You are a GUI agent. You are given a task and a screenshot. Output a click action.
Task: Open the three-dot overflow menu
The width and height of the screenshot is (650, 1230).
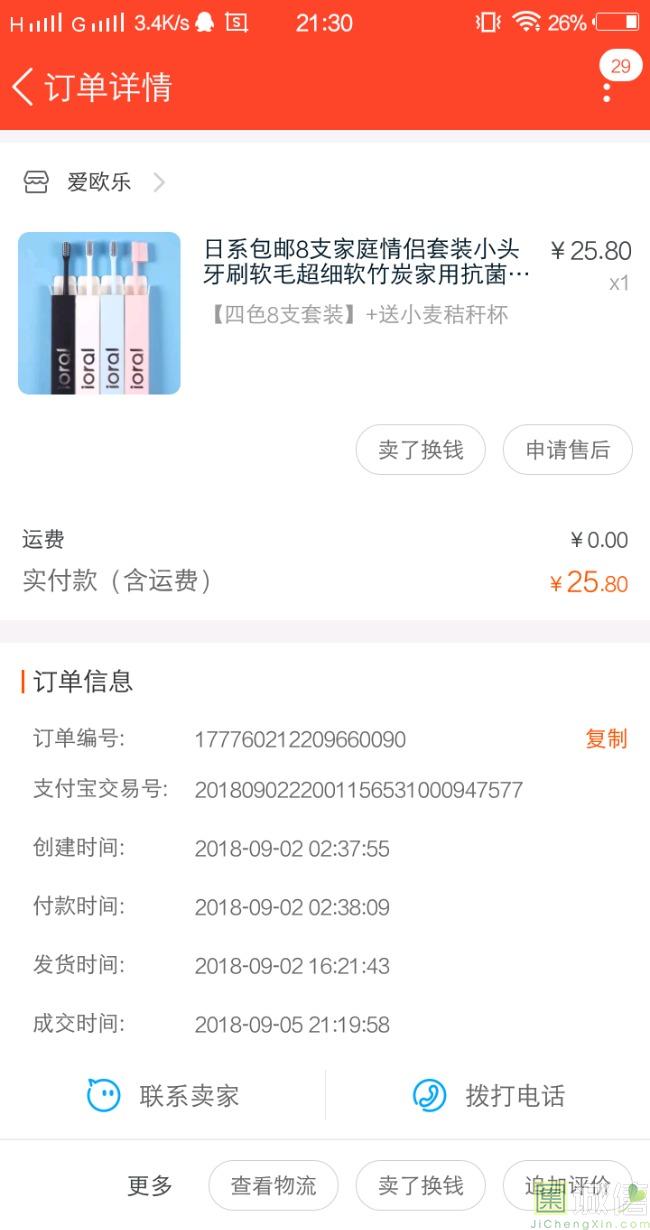[x=607, y=90]
